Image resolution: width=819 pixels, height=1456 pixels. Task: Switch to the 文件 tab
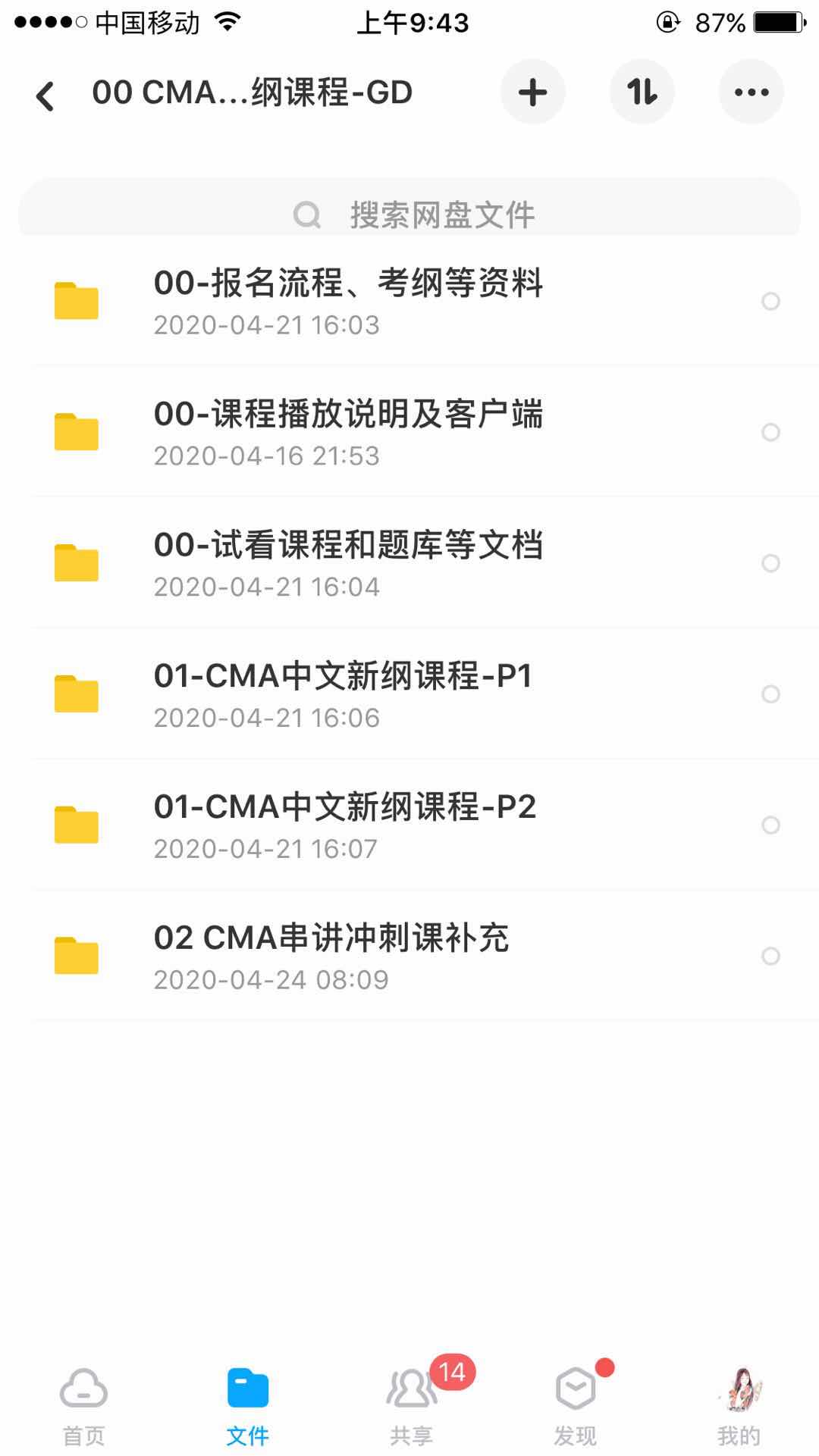click(247, 1404)
